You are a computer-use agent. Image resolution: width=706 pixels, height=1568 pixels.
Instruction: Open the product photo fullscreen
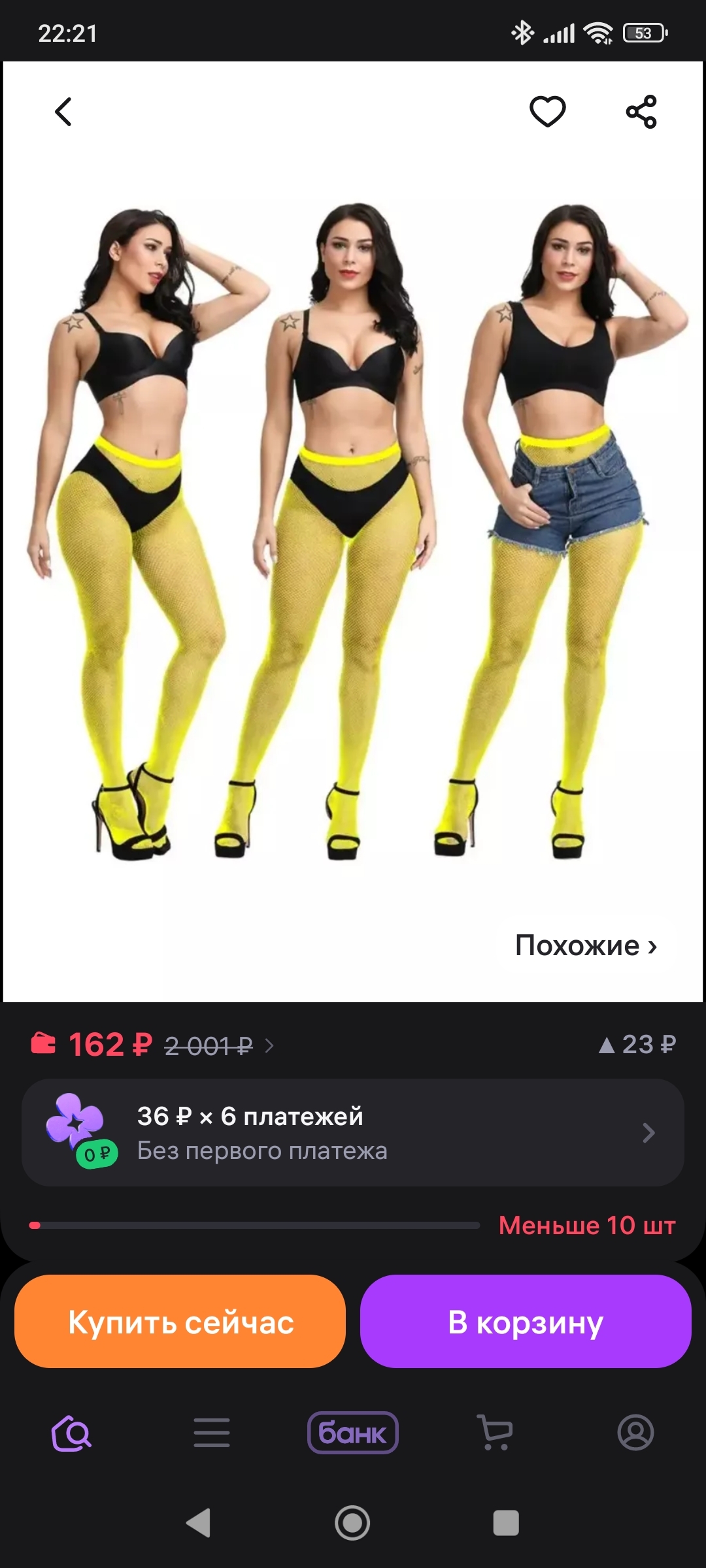tap(353, 523)
